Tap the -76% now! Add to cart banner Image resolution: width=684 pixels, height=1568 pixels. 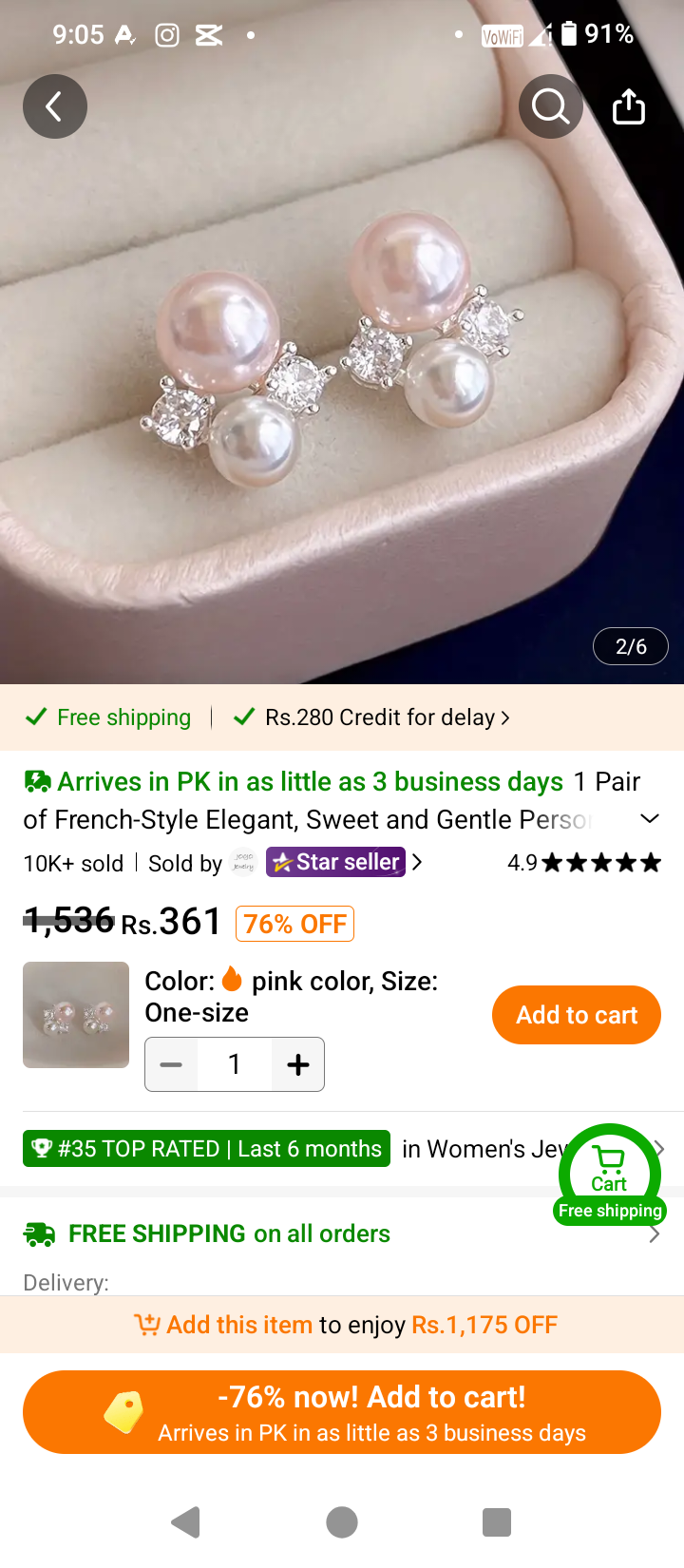coord(342,1412)
